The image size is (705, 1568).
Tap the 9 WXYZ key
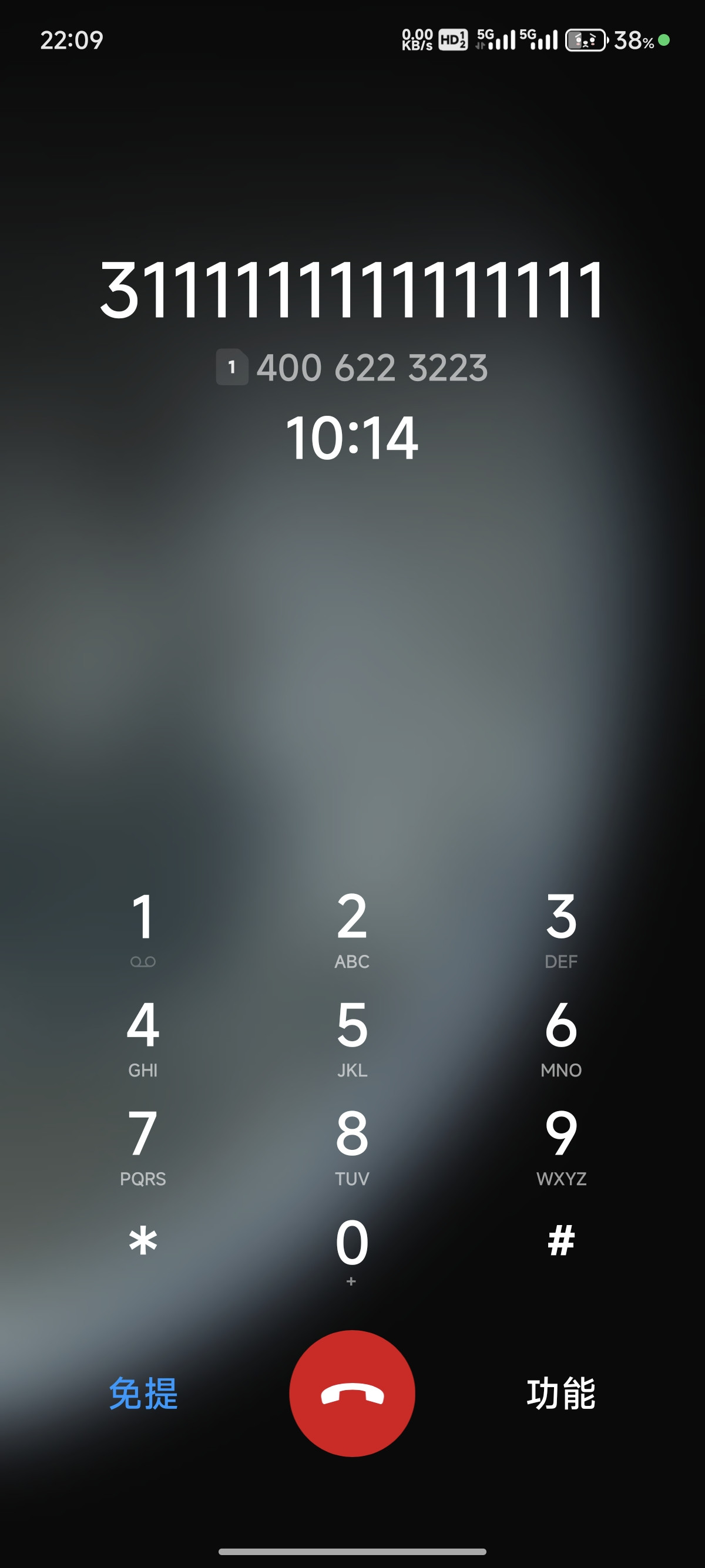click(560, 1144)
